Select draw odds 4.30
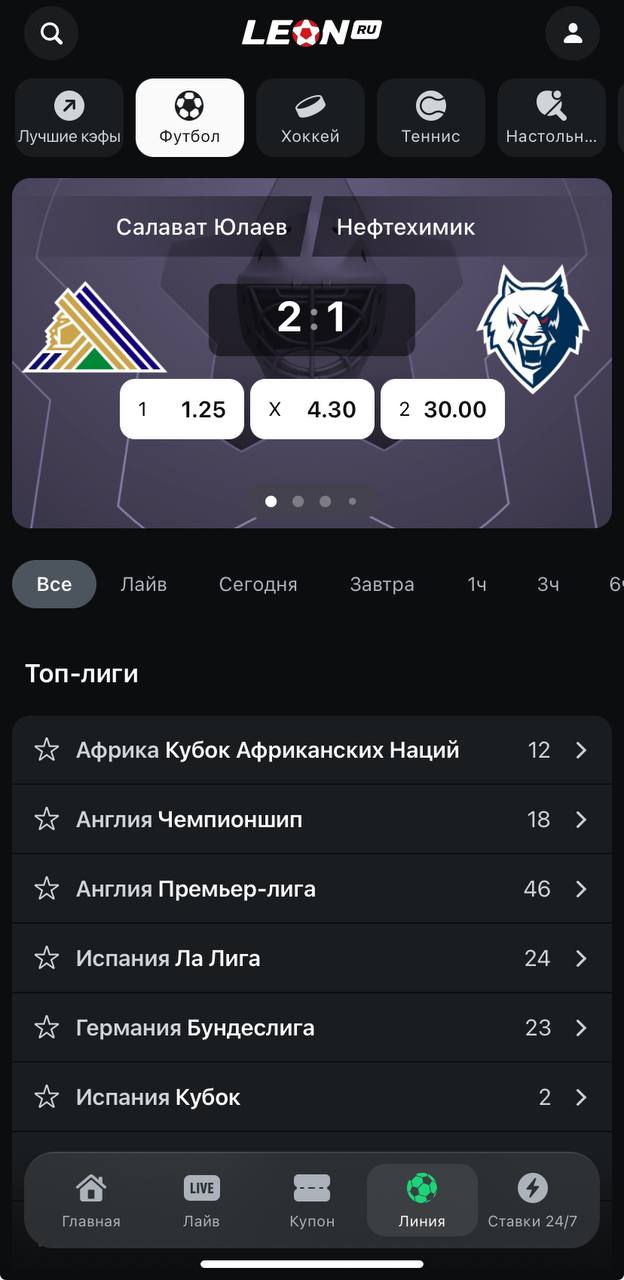 tap(312, 409)
